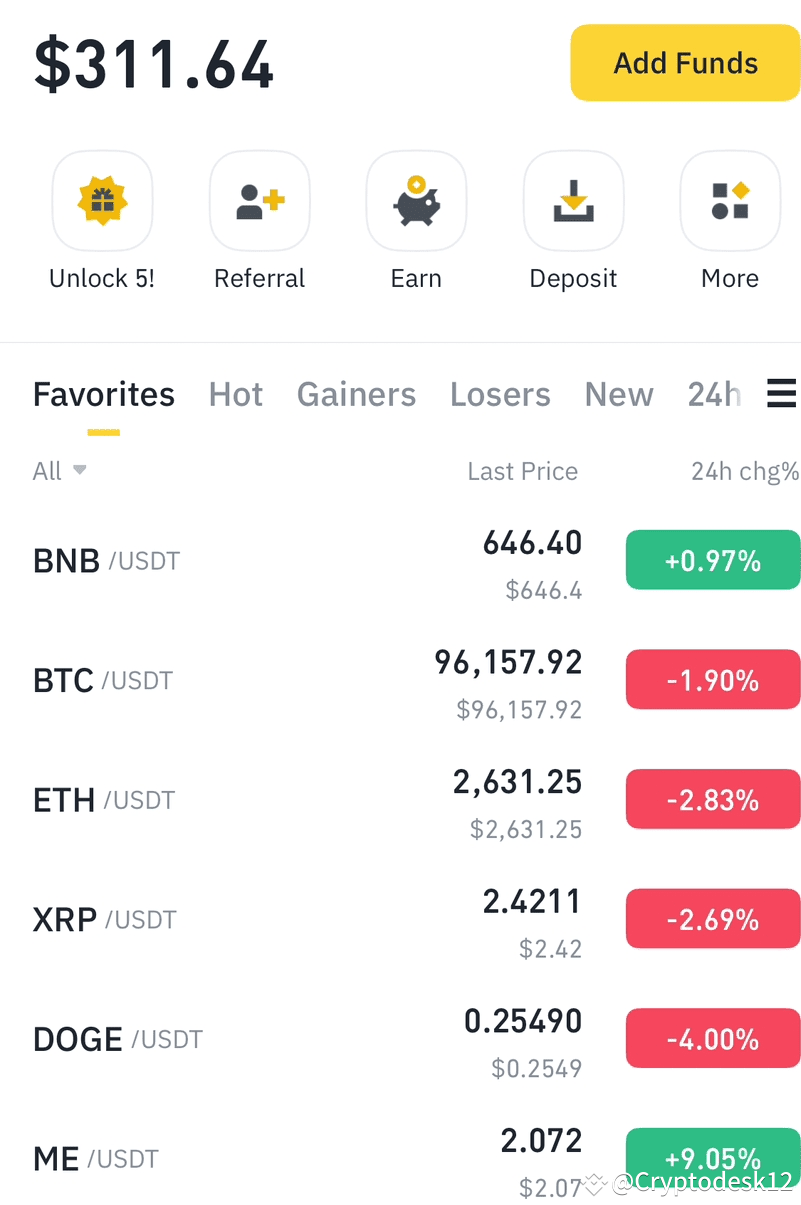801x1205 pixels.
Task: Sort the list by Last Price
Action: tap(522, 471)
